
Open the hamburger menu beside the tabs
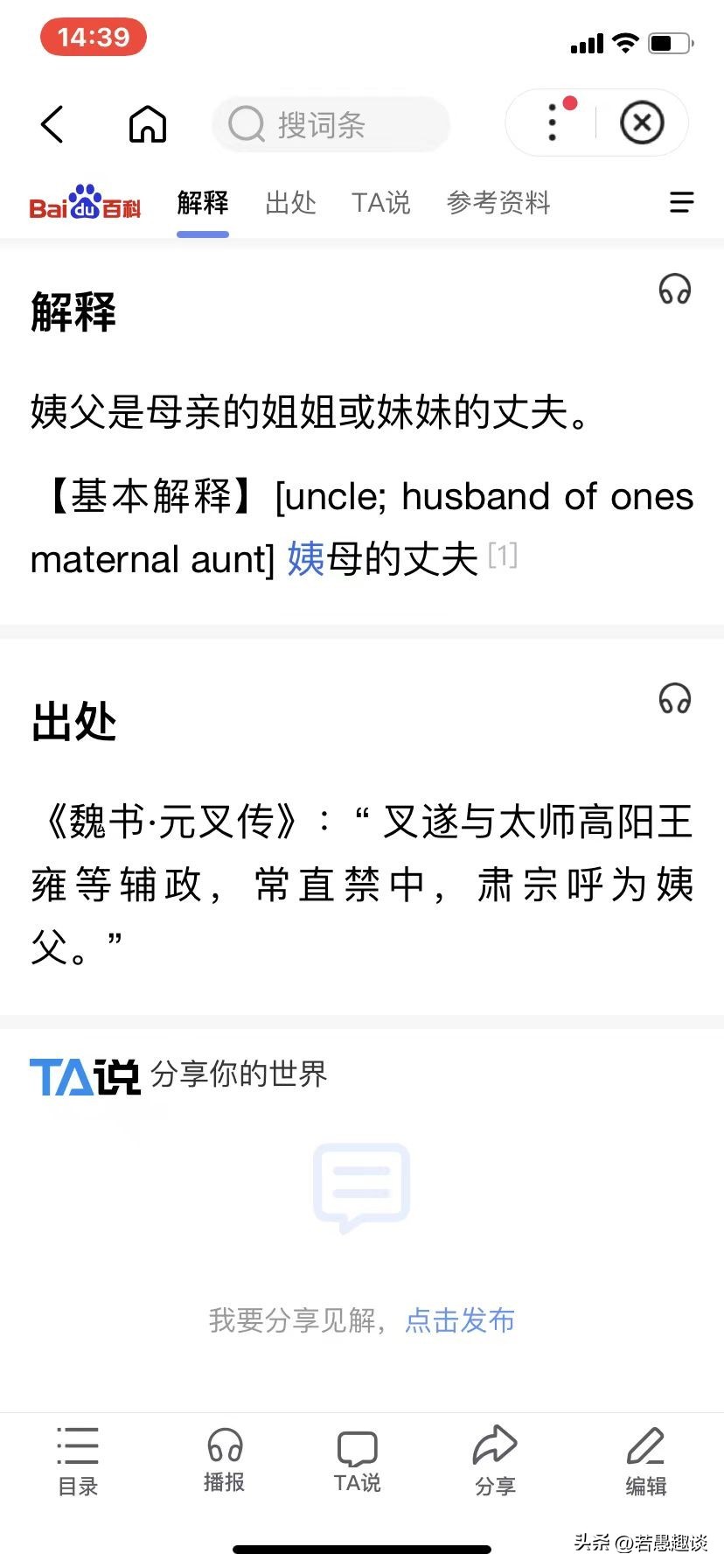[681, 203]
